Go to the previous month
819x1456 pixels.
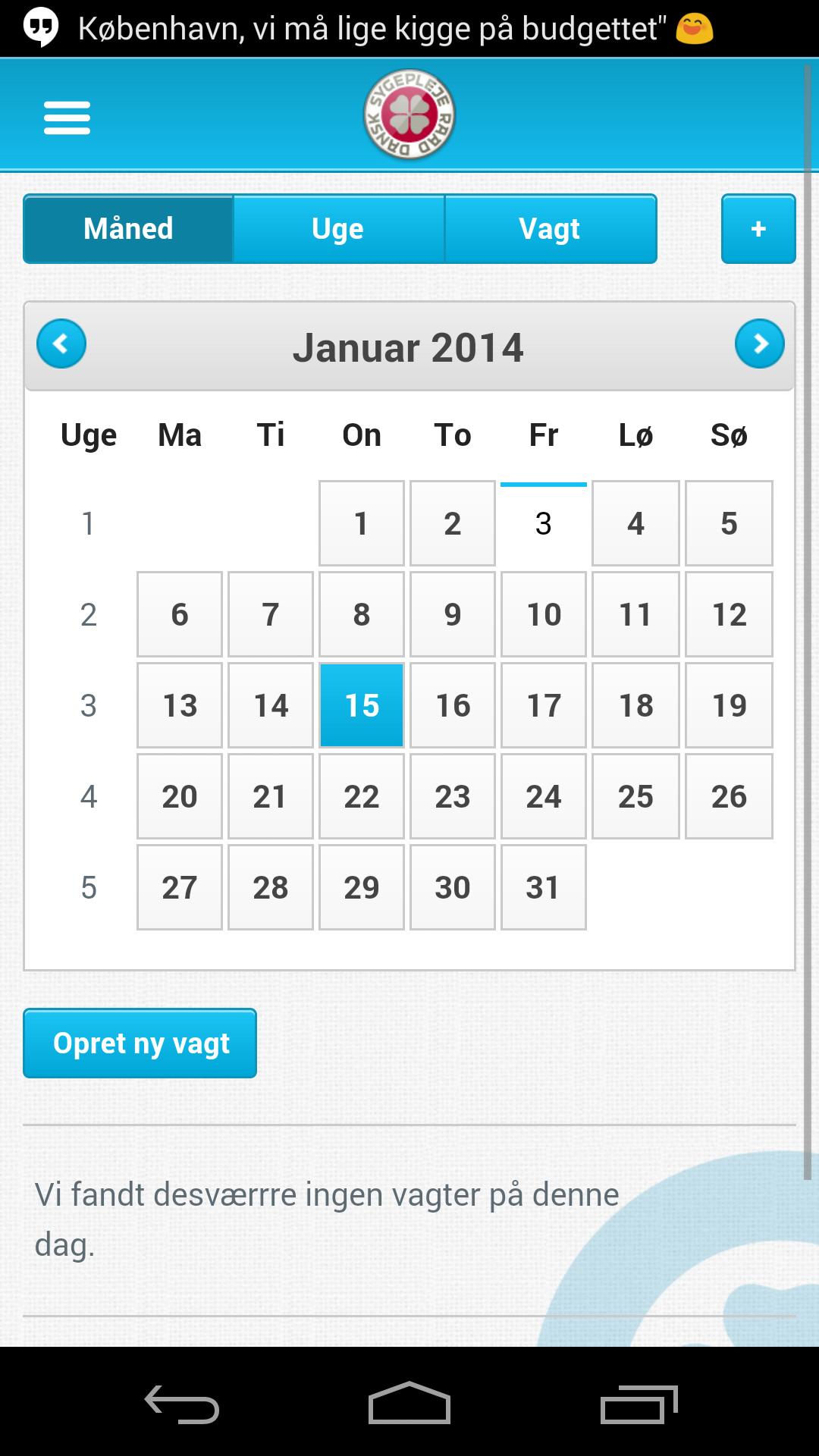pyautogui.click(x=61, y=344)
